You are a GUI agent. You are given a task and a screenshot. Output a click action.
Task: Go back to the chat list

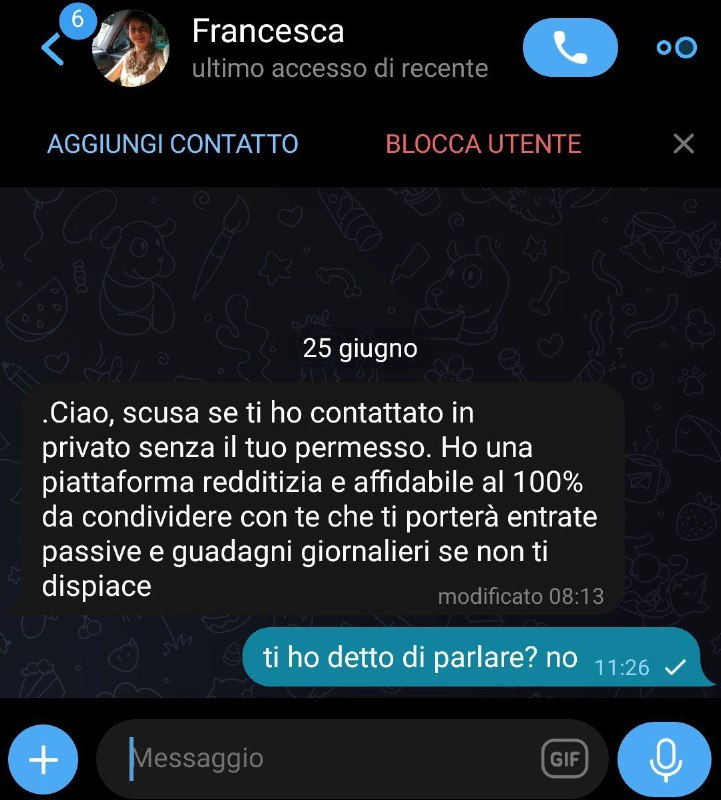pyautogui.click(x=52, y=49)
